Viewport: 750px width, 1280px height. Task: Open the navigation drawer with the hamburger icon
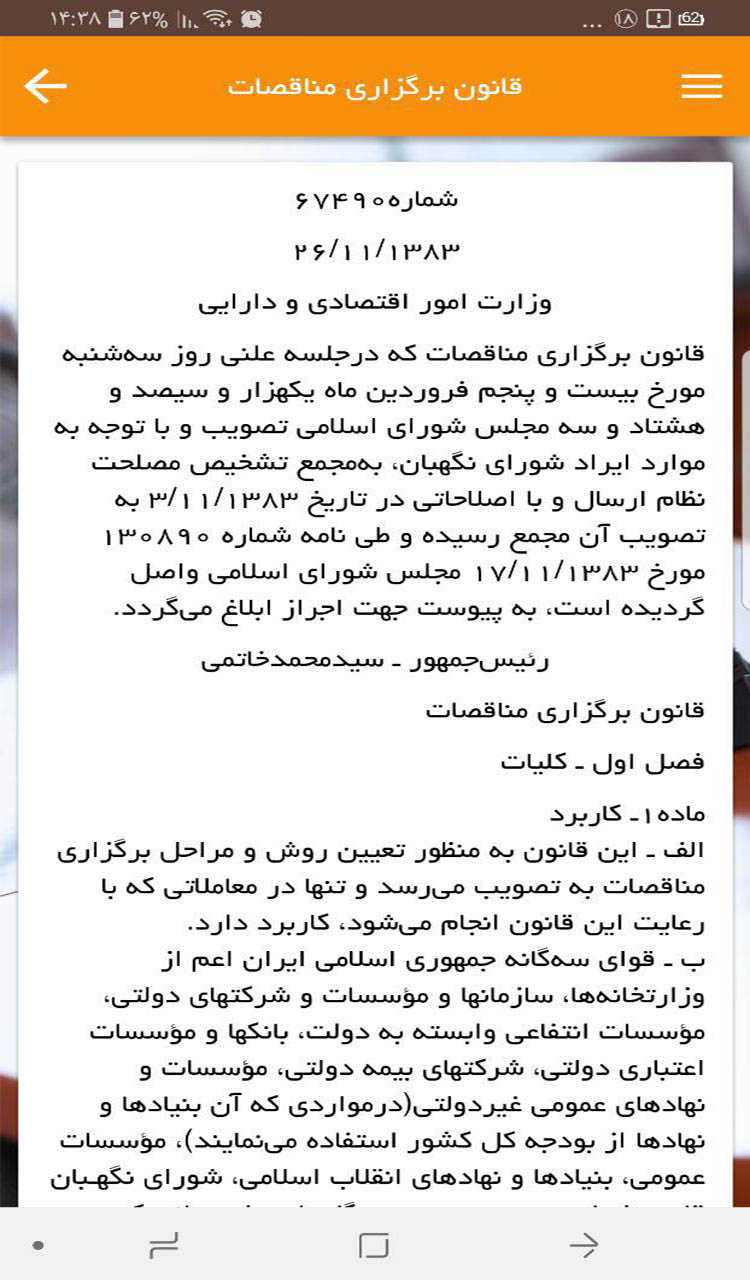pyautogui.click(x=701, y=86)
